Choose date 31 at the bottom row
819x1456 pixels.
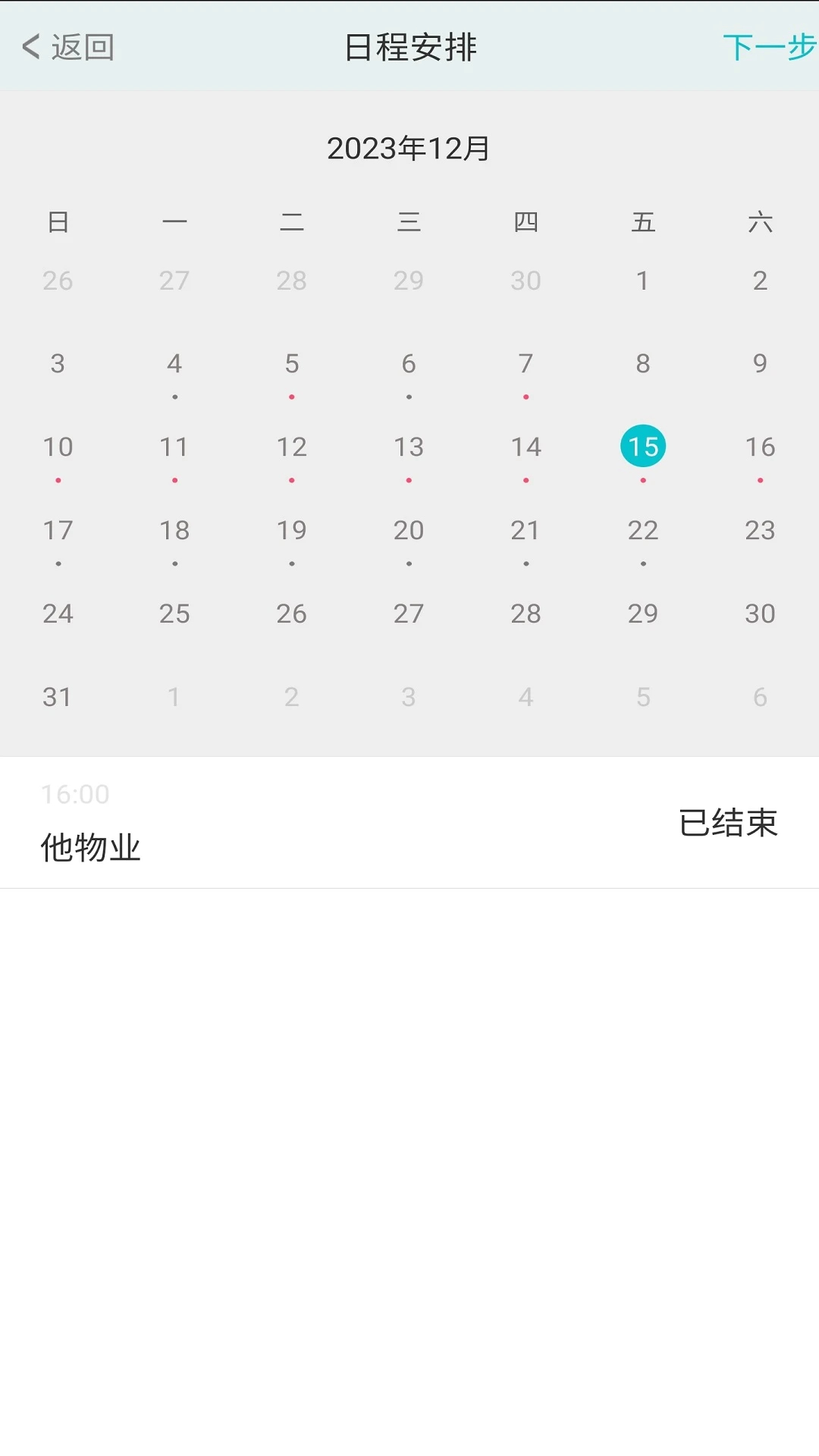(58, 697)
